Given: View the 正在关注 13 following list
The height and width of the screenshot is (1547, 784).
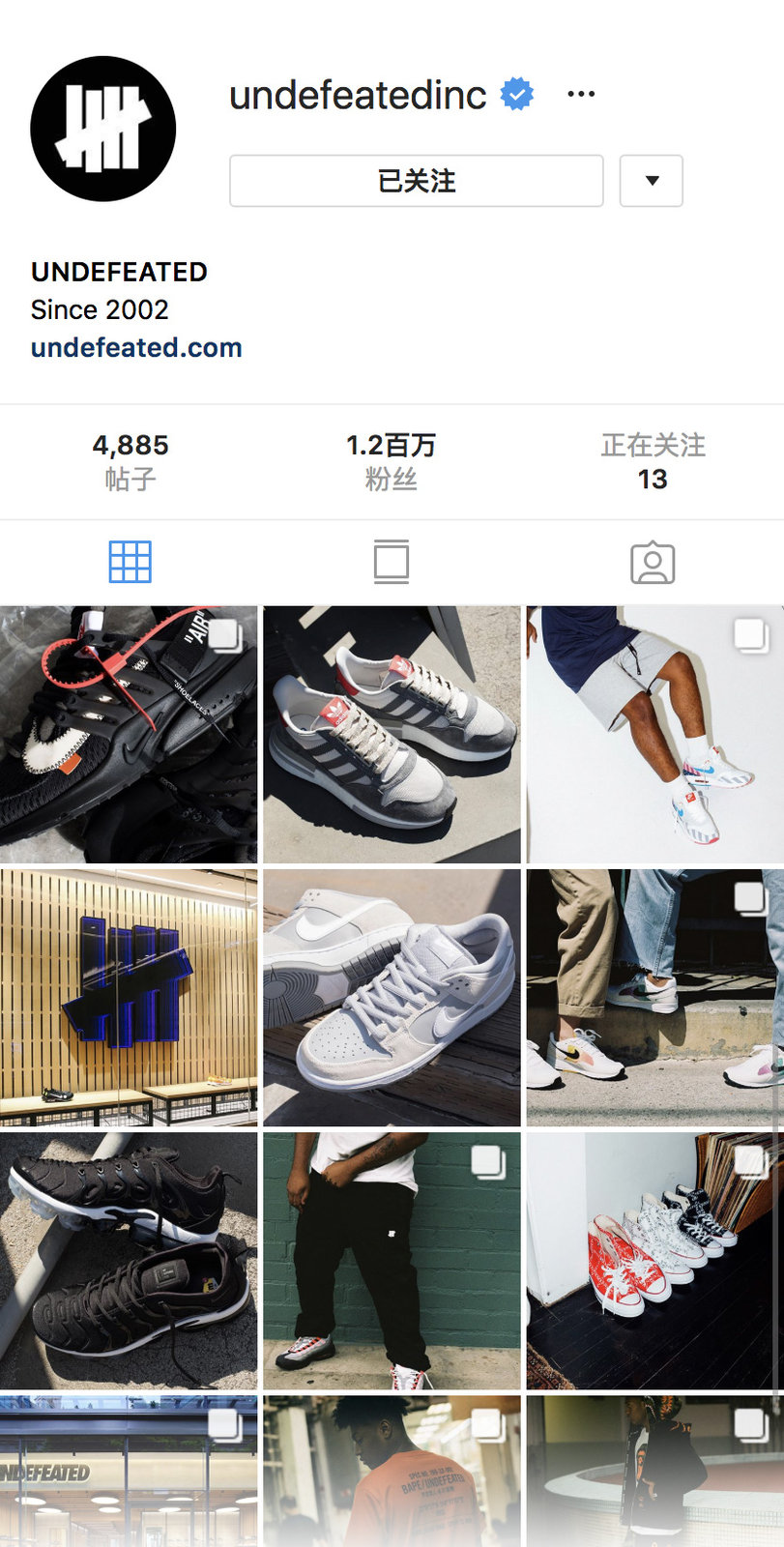Looking at the screenshot, I should tap(653, 461).
